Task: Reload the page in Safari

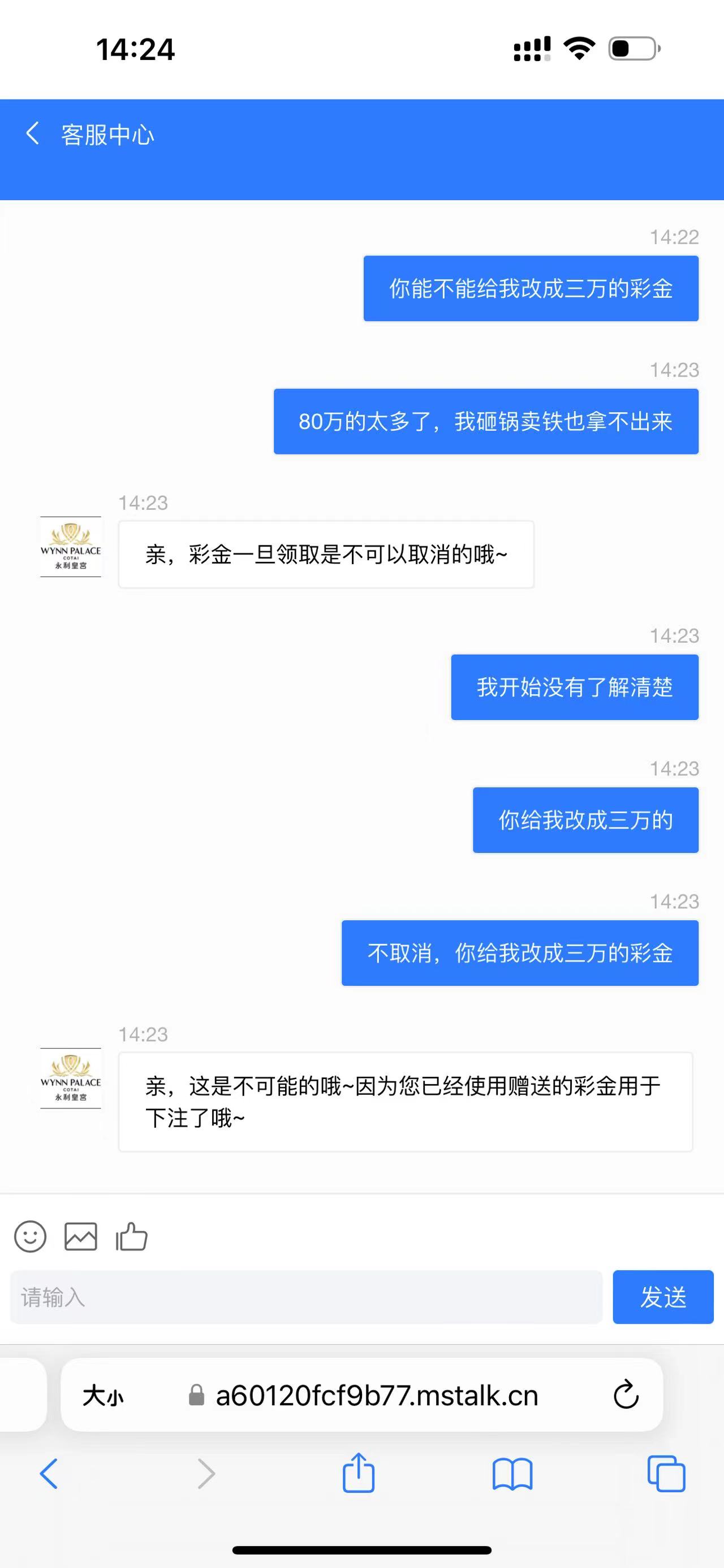Action: (x=626, y=1395)
